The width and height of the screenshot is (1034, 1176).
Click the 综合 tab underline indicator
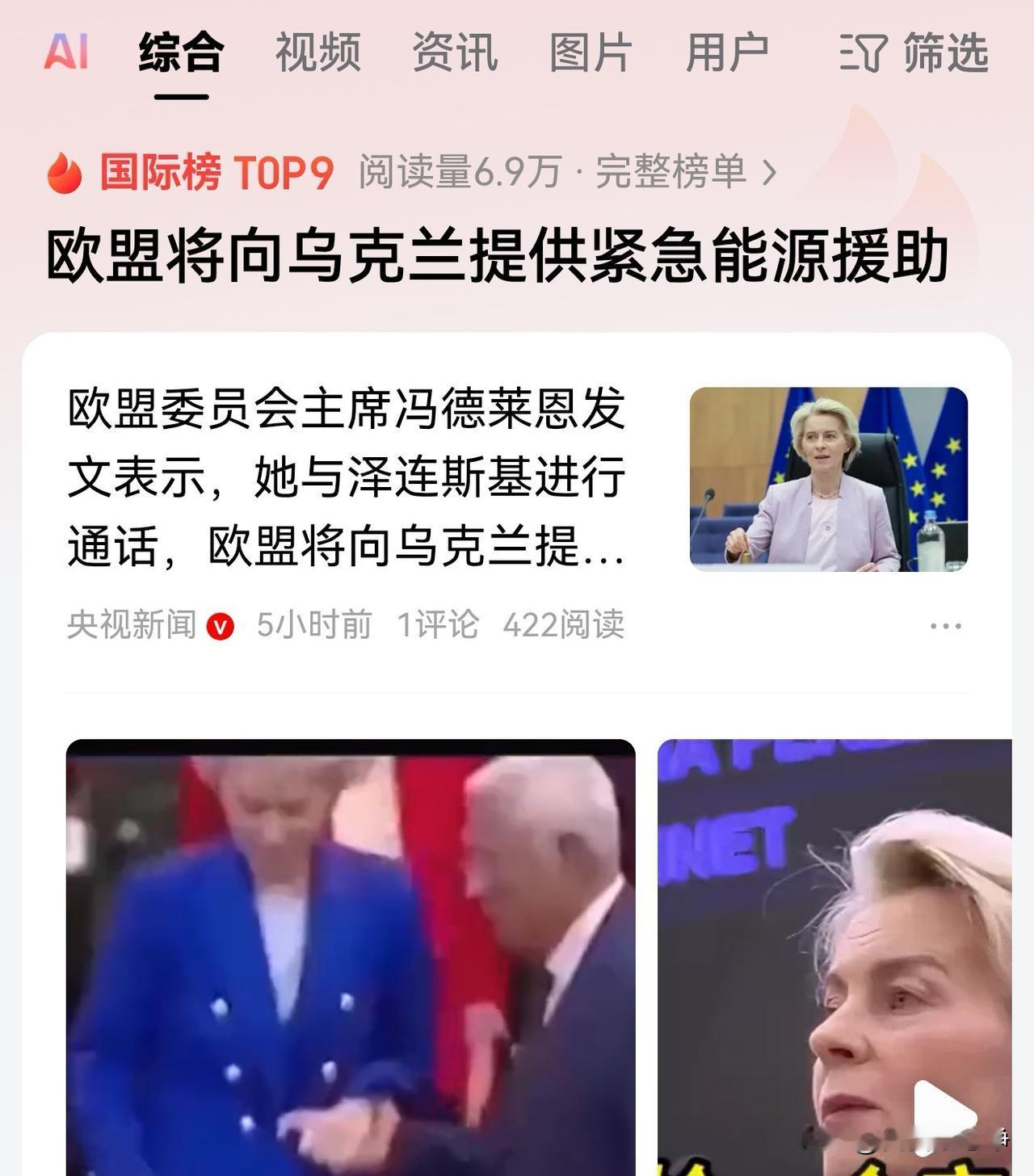point(181,95)
